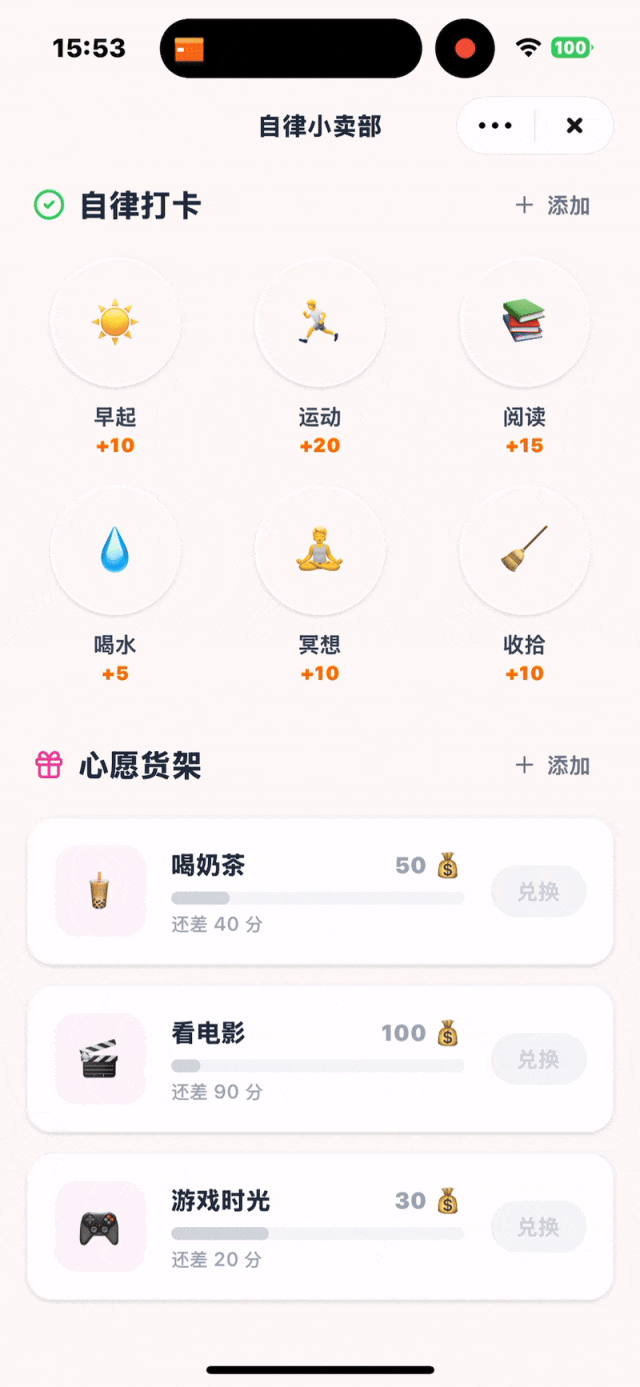Image resolution: width=640 pixels, height=1387 pixels.
Task: Mark 收拾 as done
Action: click(x=524, y=551)
